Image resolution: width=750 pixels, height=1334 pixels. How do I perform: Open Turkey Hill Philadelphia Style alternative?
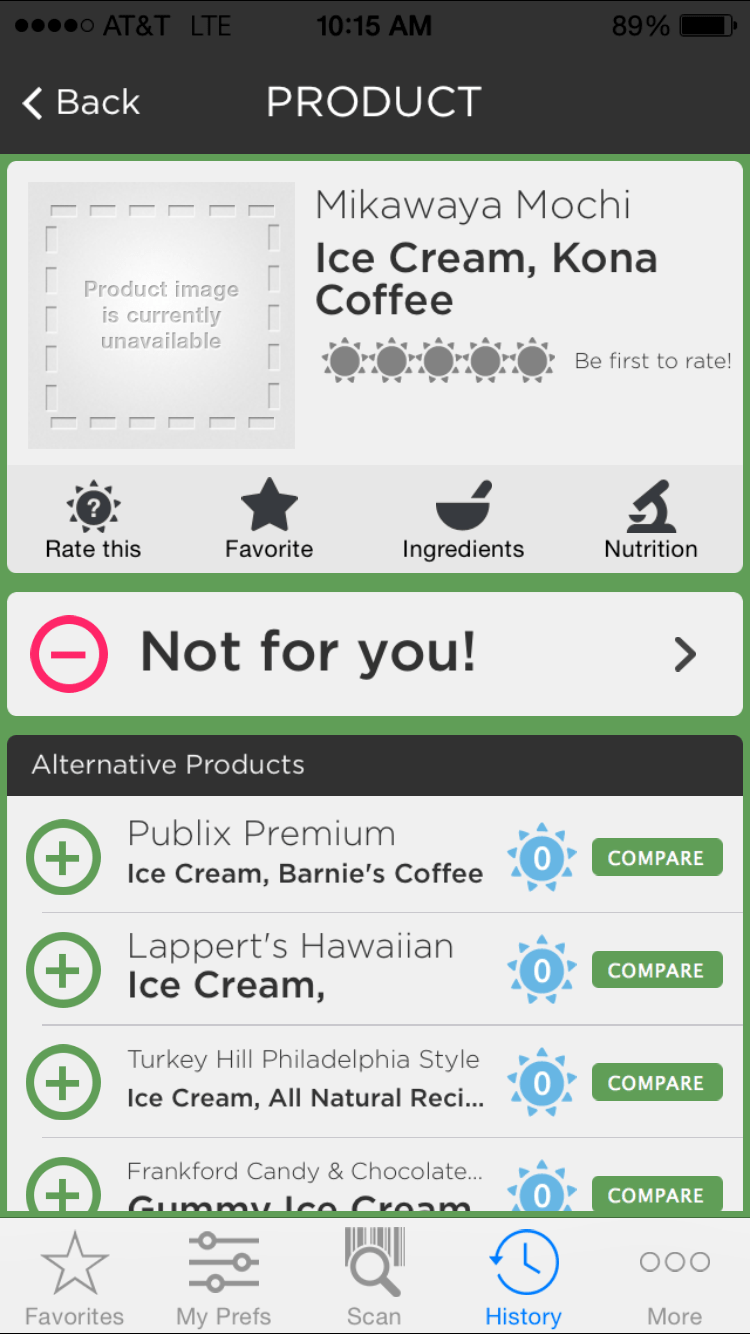pos(305,1080)
